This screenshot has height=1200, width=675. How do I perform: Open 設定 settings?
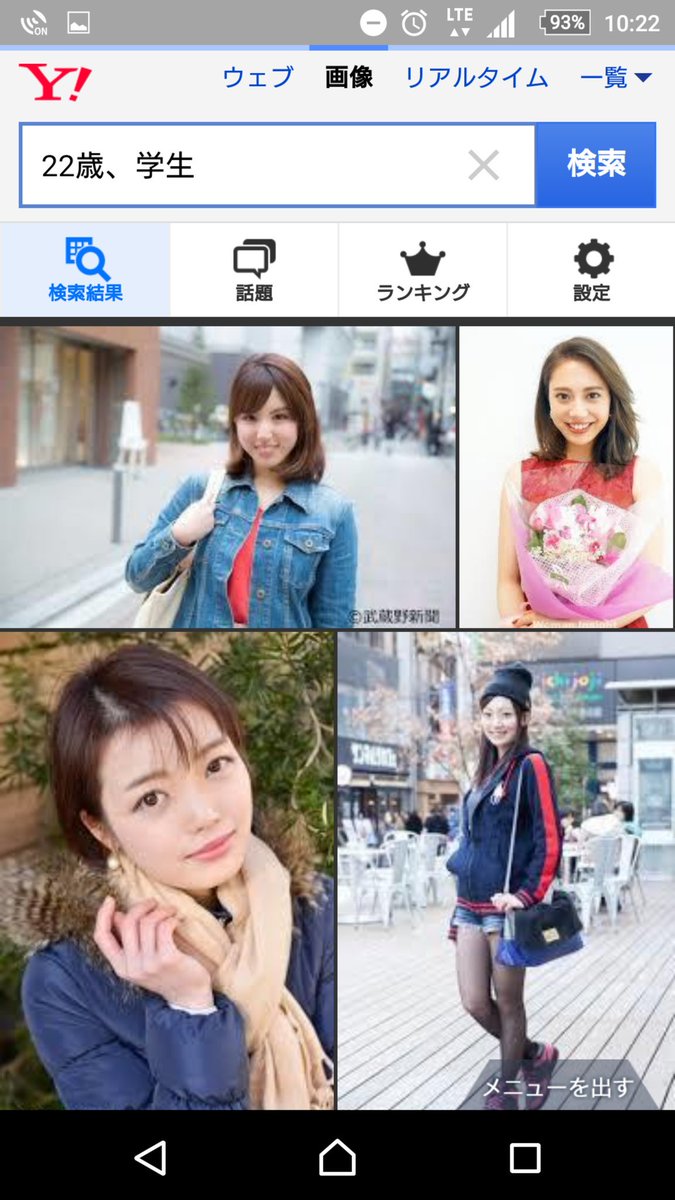[592, 270]
